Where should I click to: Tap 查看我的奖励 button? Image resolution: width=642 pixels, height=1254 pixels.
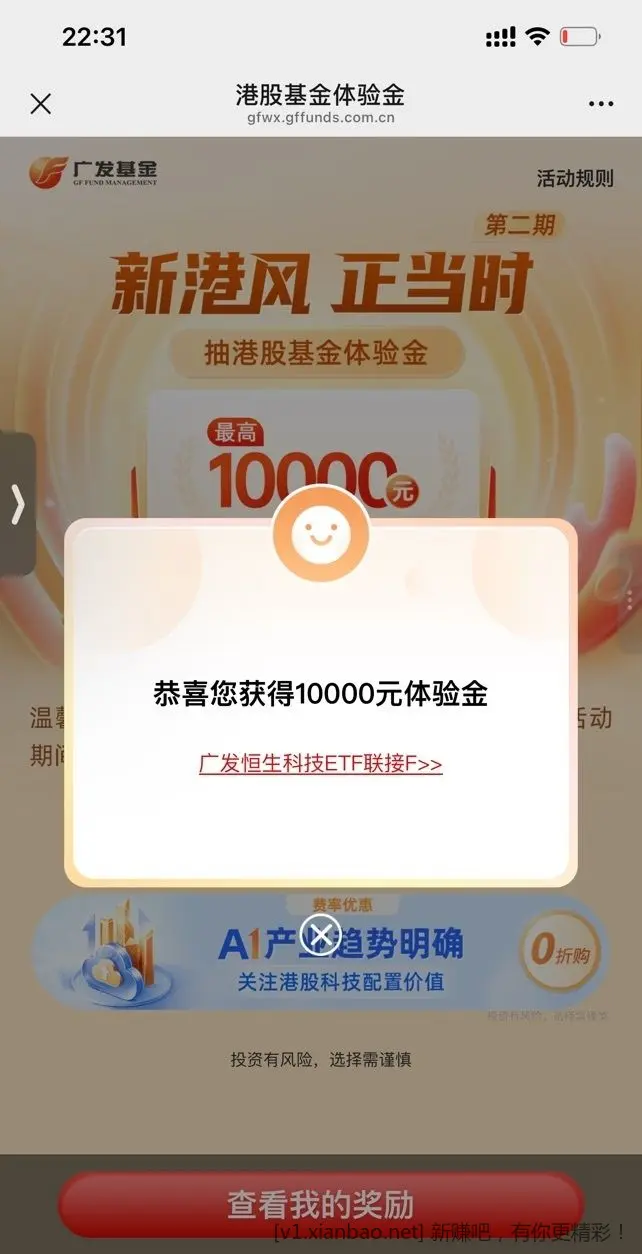click(320, 1204)
